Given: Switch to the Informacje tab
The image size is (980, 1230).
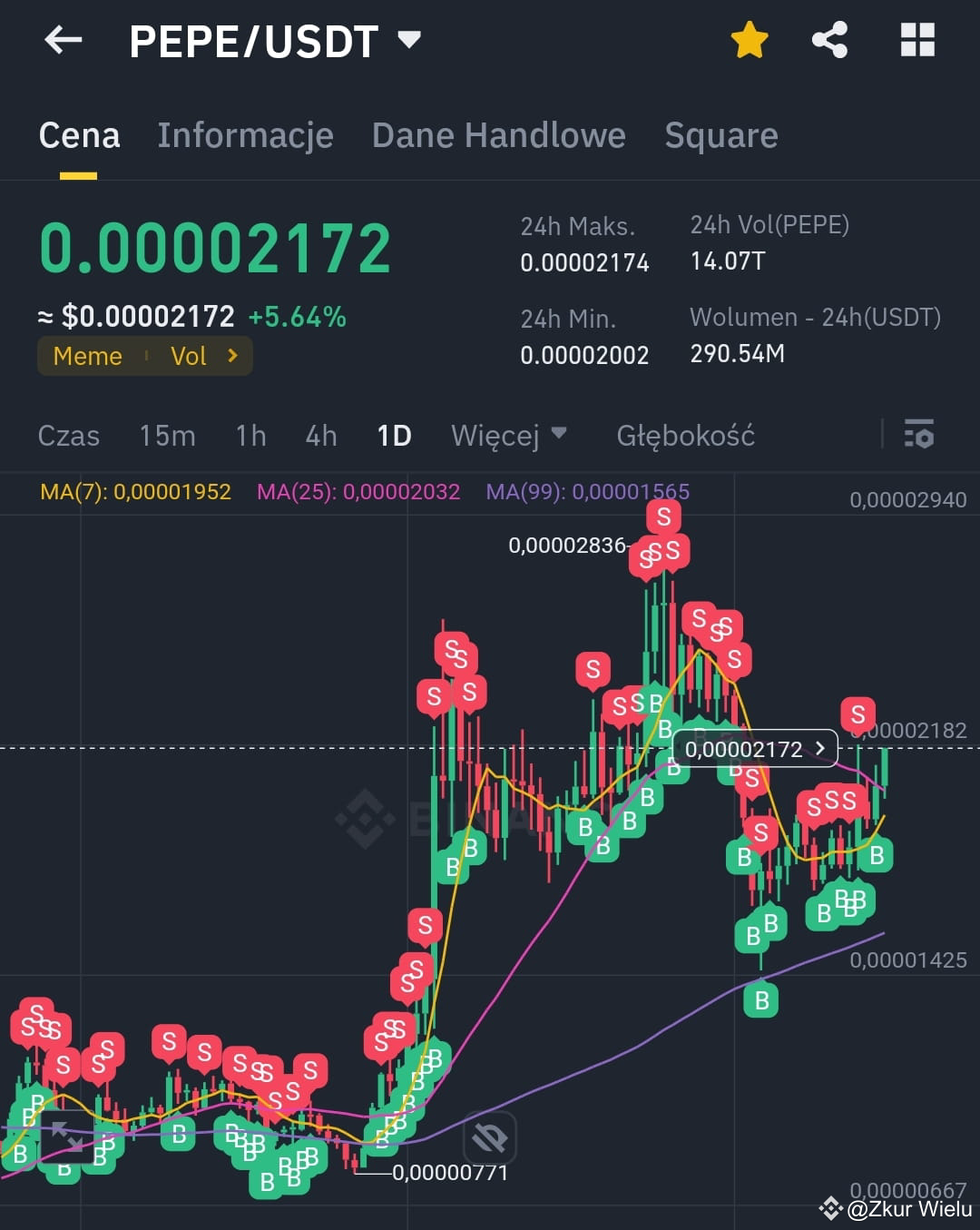Looking at the screenshot, I should tap(245, 135).
